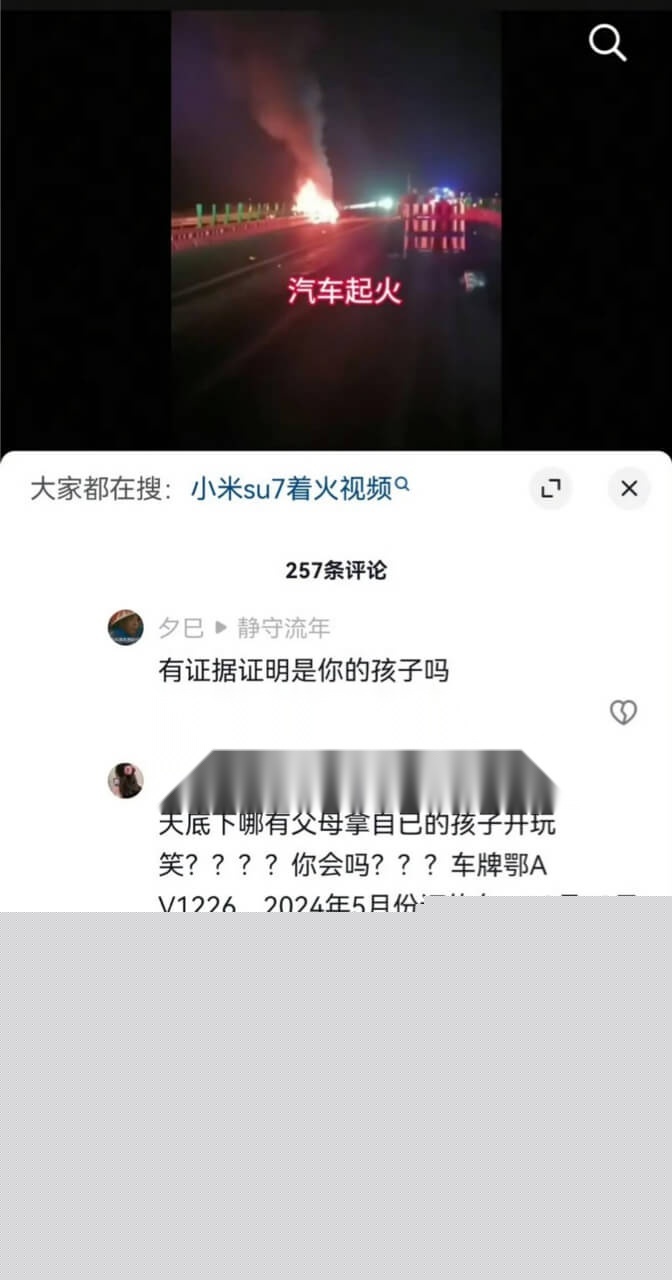Open suggested search 小米su7着火视频

pyautogui.click(x=299, y=489)
